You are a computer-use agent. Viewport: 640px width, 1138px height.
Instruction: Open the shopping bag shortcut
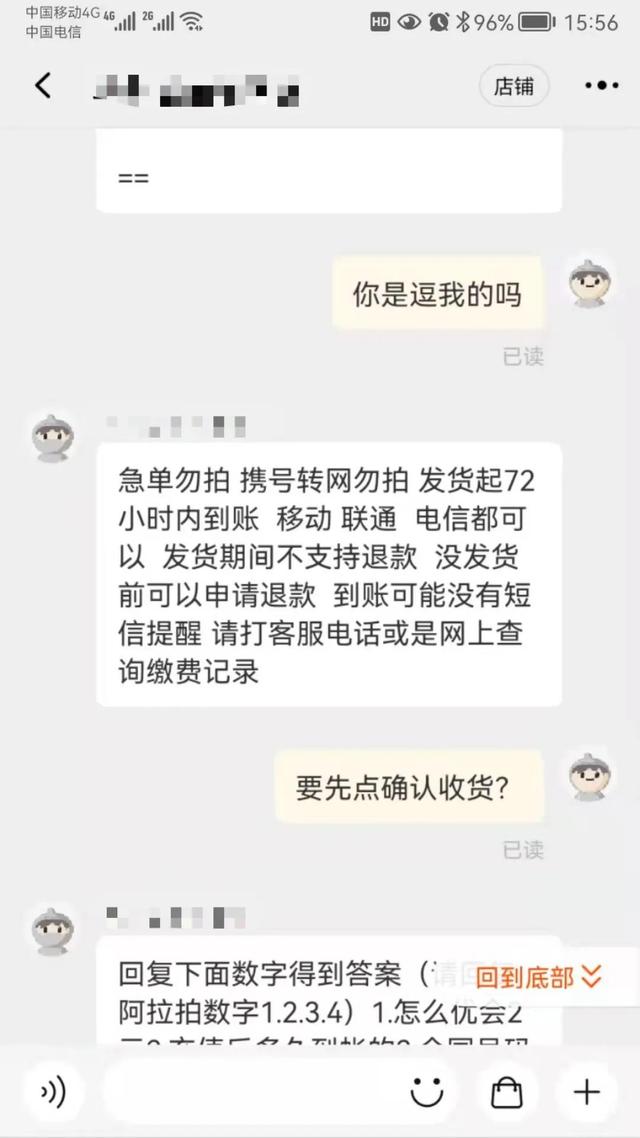click(x=509, y=1092)
